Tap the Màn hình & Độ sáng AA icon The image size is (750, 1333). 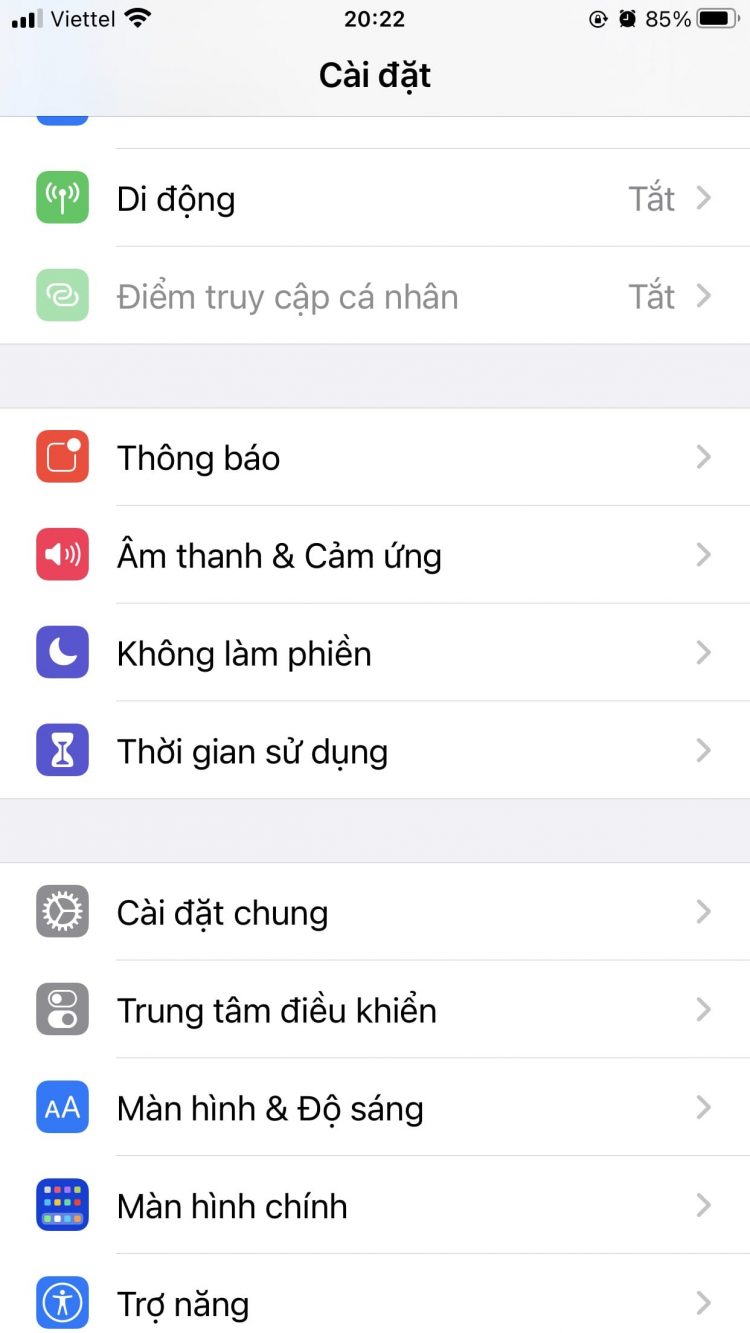(62, 1107)
